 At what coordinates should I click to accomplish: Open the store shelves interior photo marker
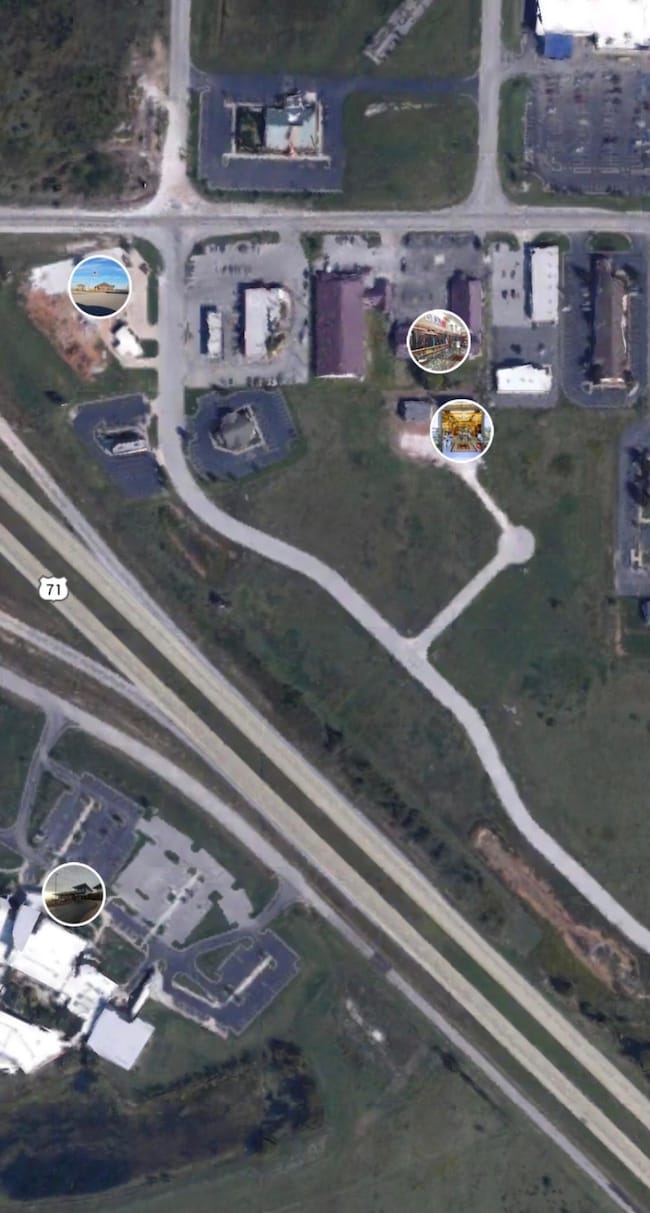pyautogui.click(x=438, y=341)
